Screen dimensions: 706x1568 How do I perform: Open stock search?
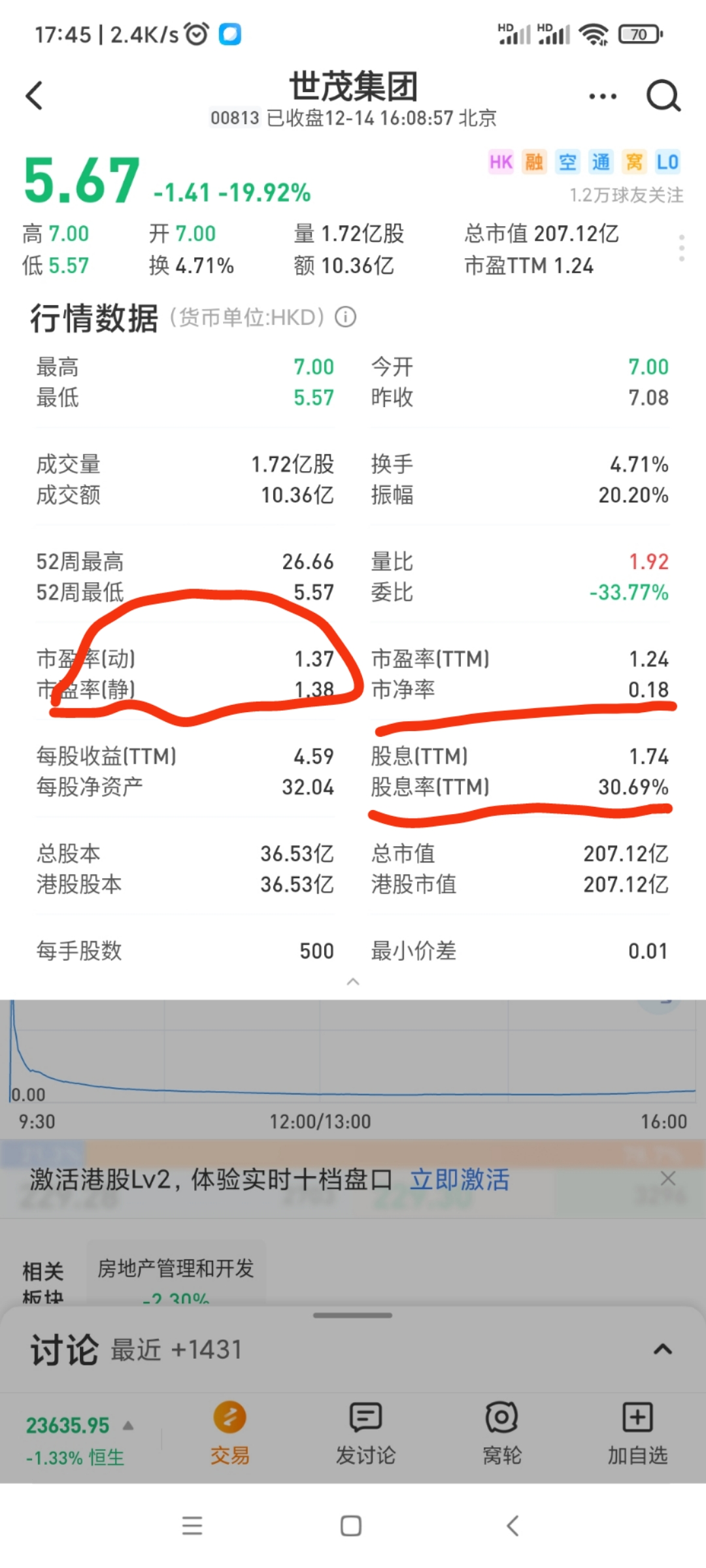(663, 97)
